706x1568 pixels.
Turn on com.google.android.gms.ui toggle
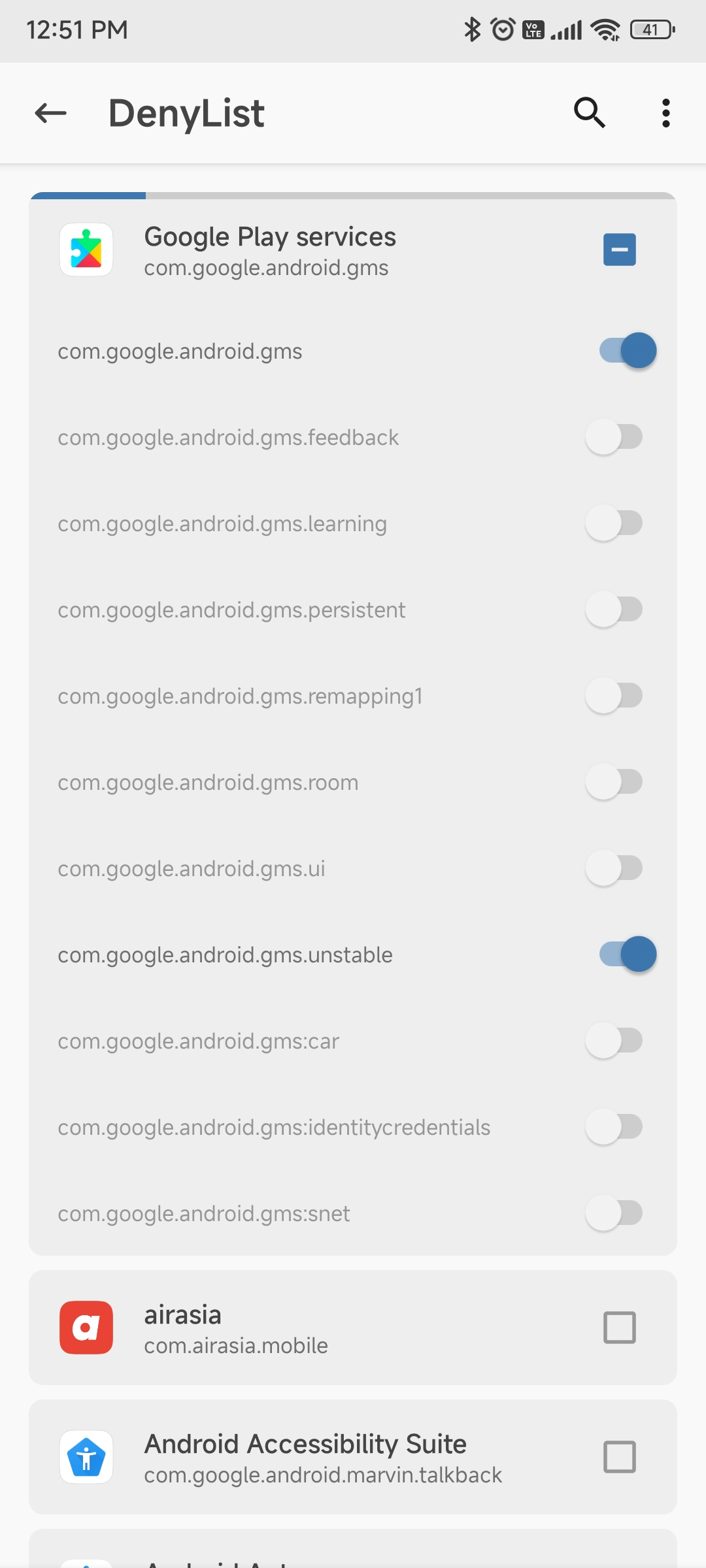(614, 868)
